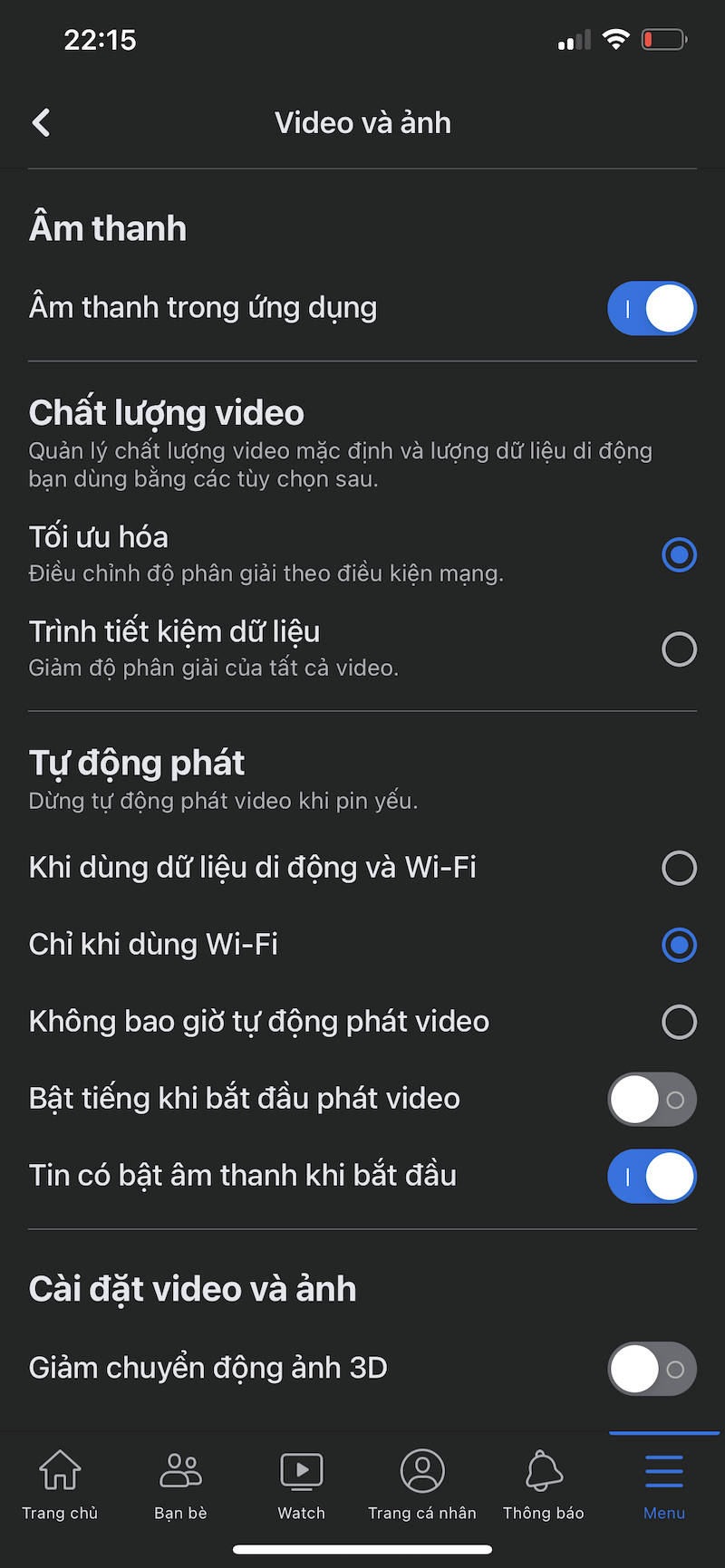Disable Âm thanh trong ứng dụng
This screenshot has height=1568, width=725.
coord(652,308)
